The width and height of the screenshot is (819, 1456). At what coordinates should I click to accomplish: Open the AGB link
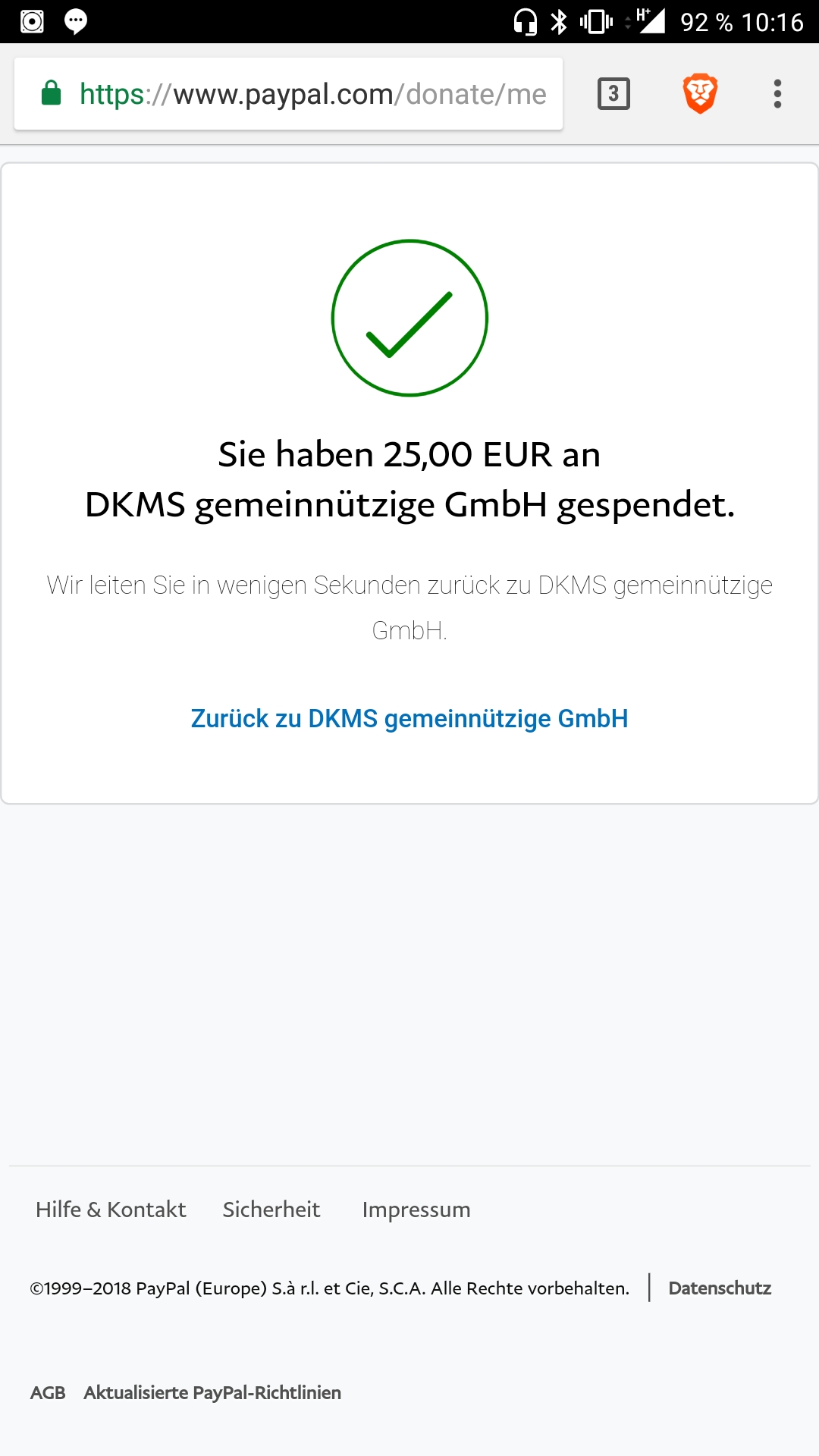point(48,1392)
